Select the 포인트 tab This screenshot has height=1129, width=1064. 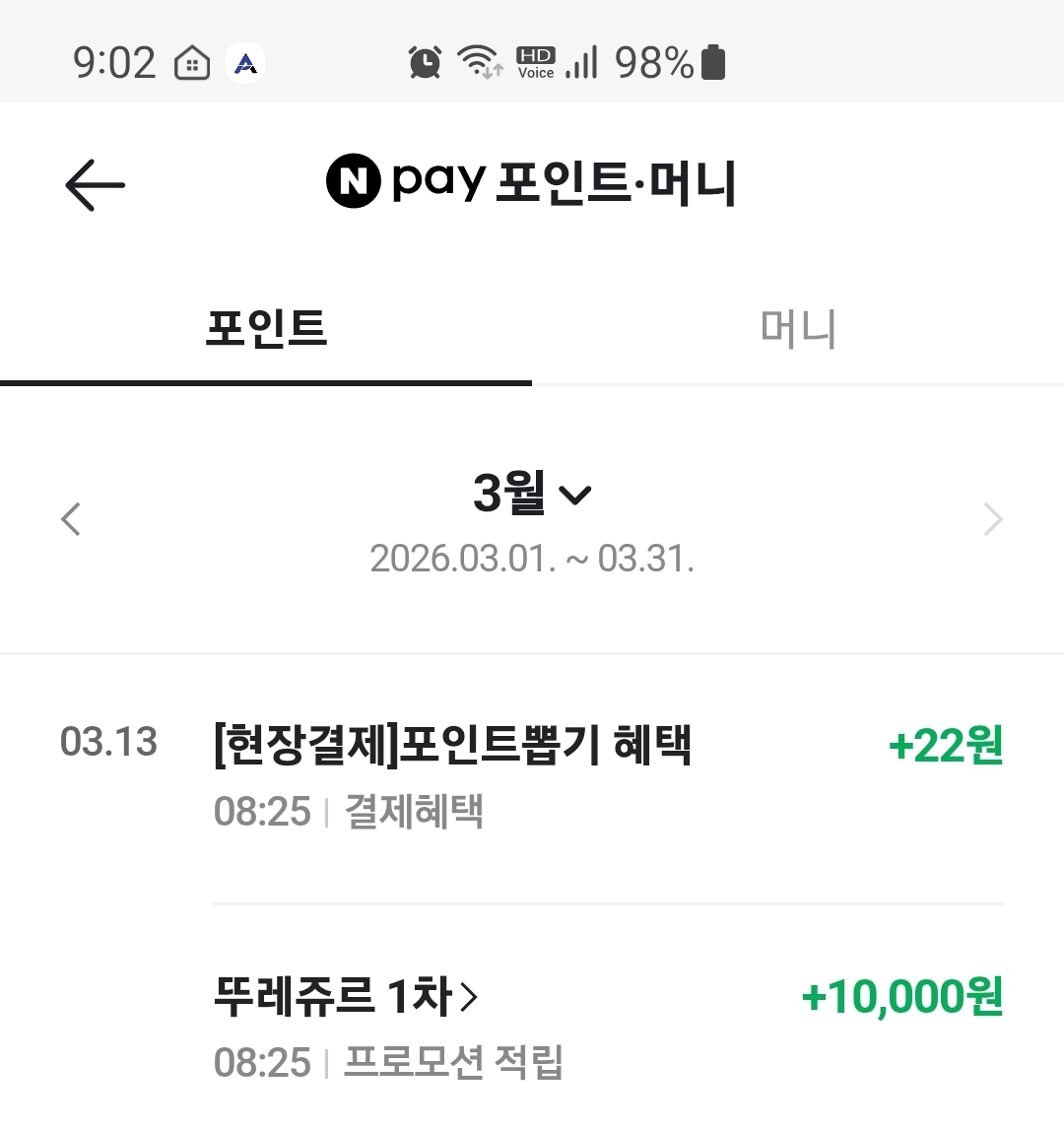coord(266,329)
